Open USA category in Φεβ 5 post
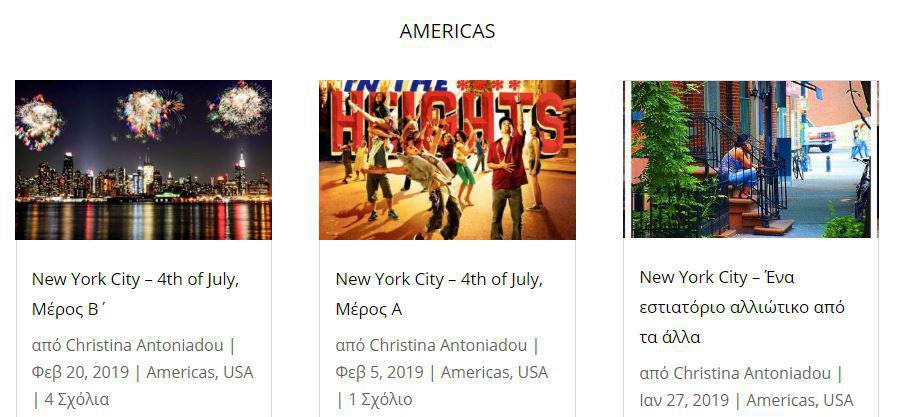905x417 pixels. click(532, 372)
